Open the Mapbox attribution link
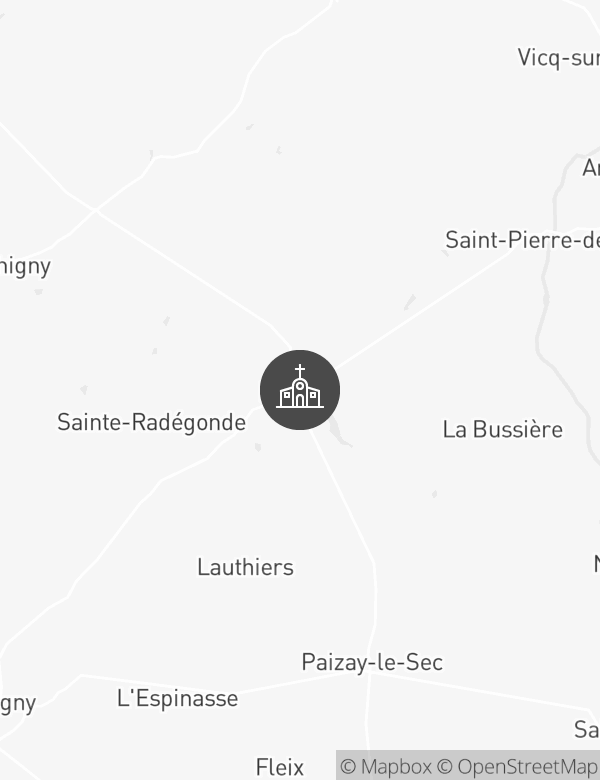Image resolution: width=600 pixels, height=780 pixels. click(386, 767)
